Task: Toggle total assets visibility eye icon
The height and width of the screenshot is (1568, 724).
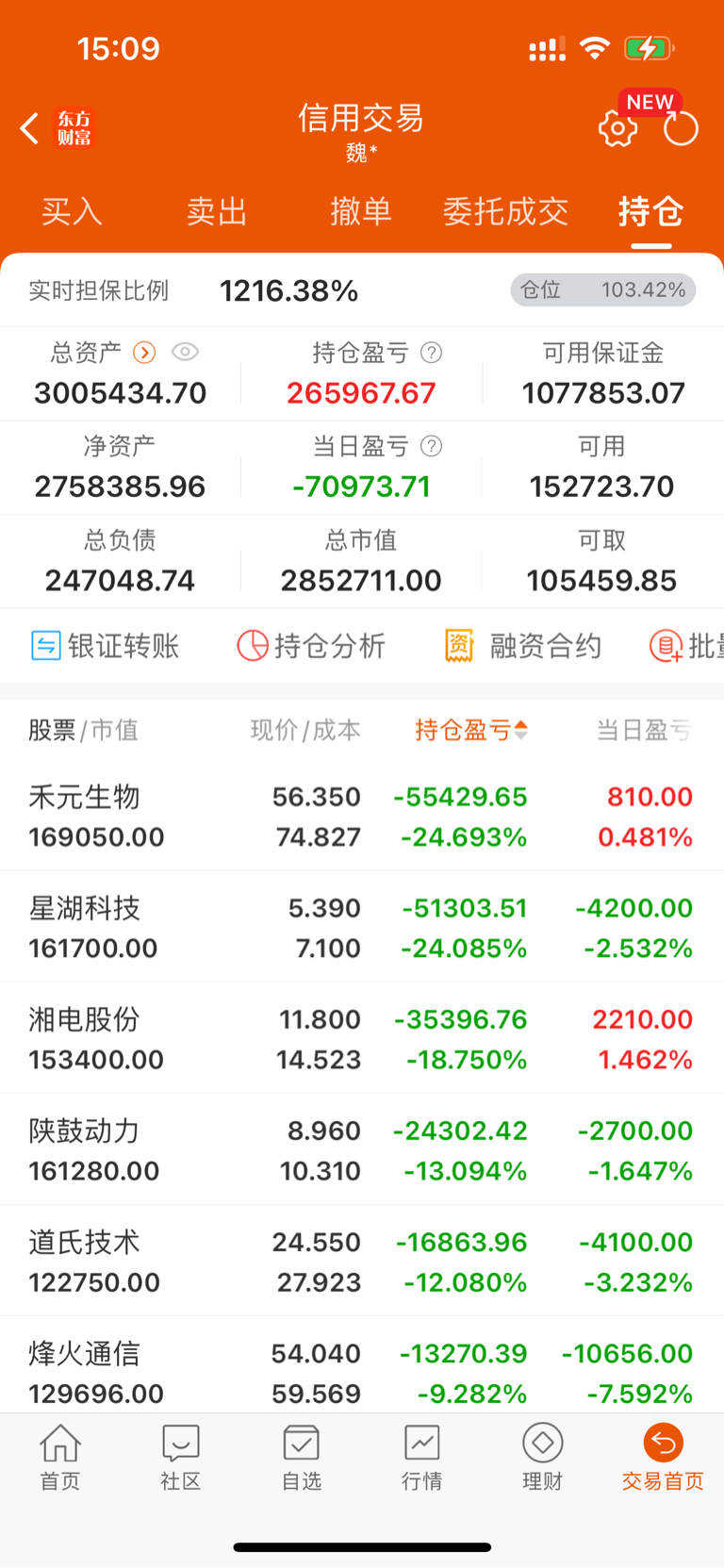Action: pos(185,353)
